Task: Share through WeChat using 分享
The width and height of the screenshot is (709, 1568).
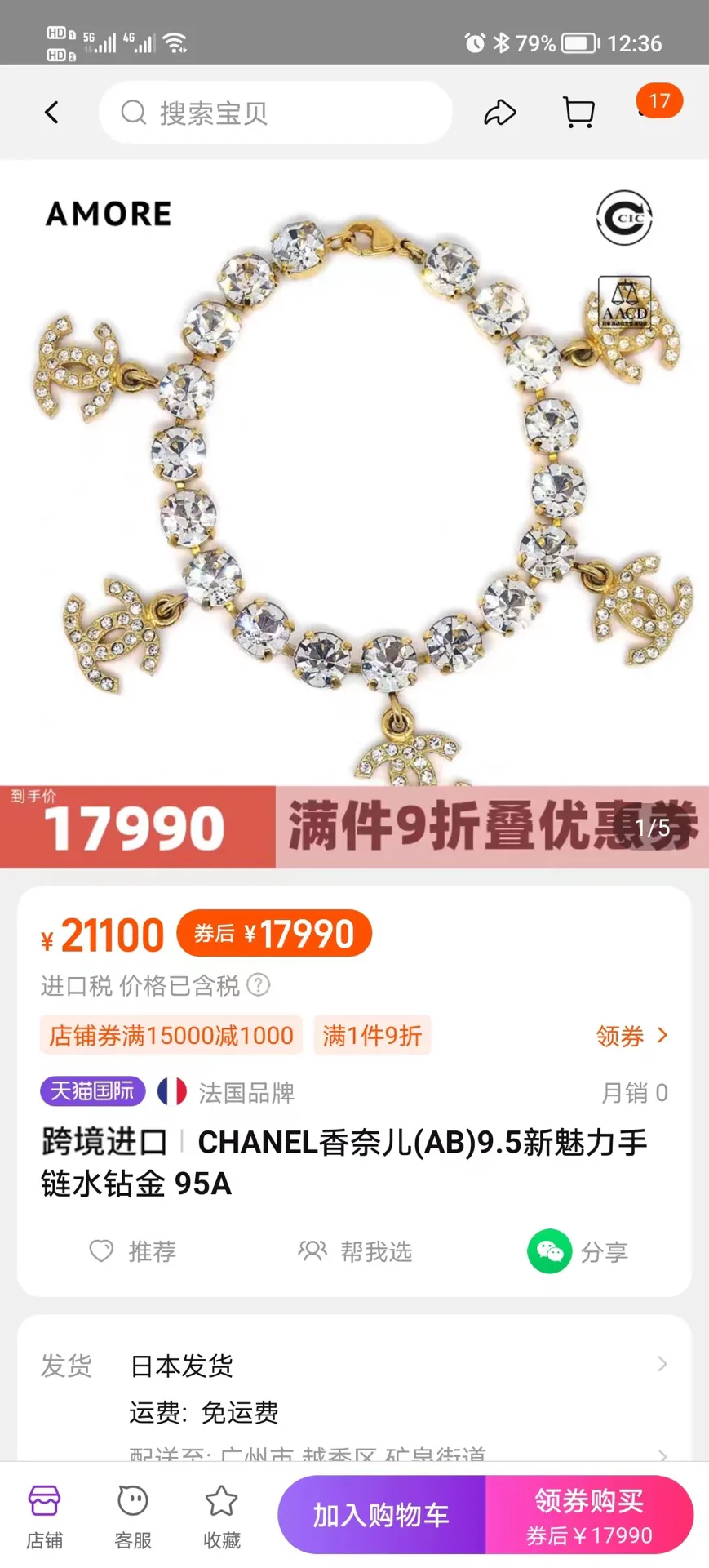Action: click(578, 1251)
